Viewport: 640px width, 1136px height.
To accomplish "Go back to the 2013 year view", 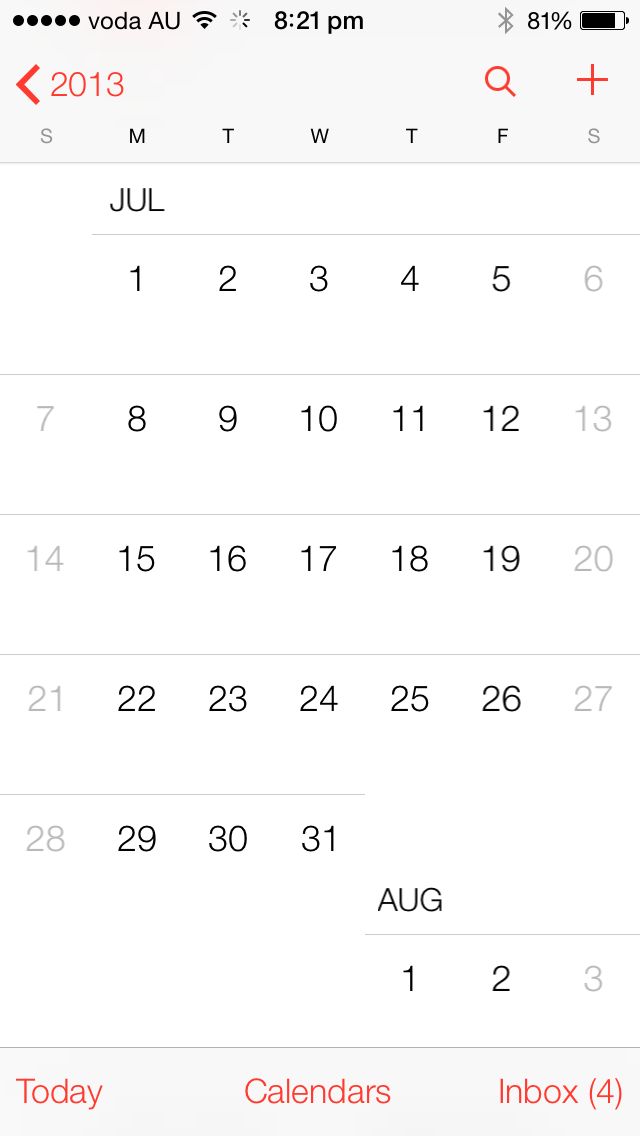I will [70, 85].
